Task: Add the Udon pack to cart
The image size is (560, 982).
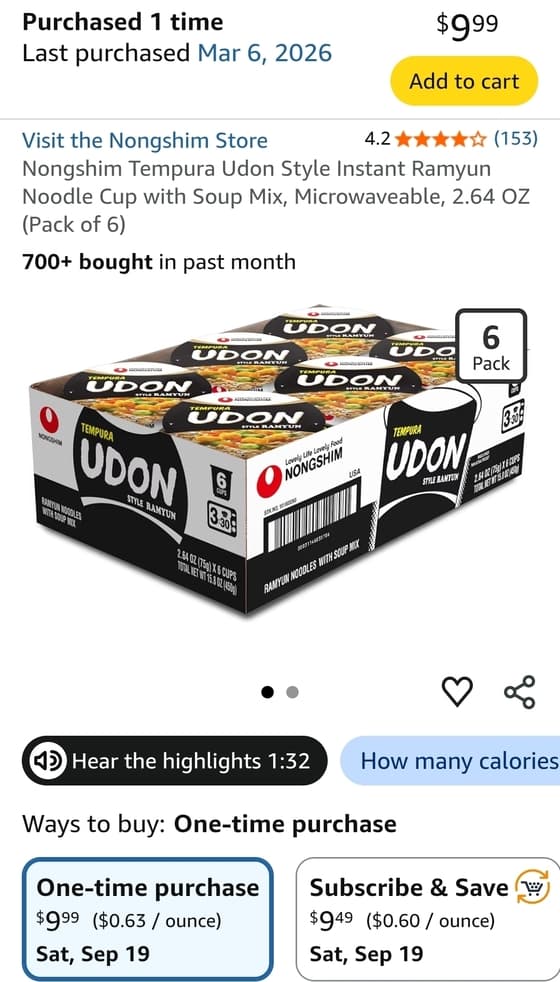Action: point(464,81)
